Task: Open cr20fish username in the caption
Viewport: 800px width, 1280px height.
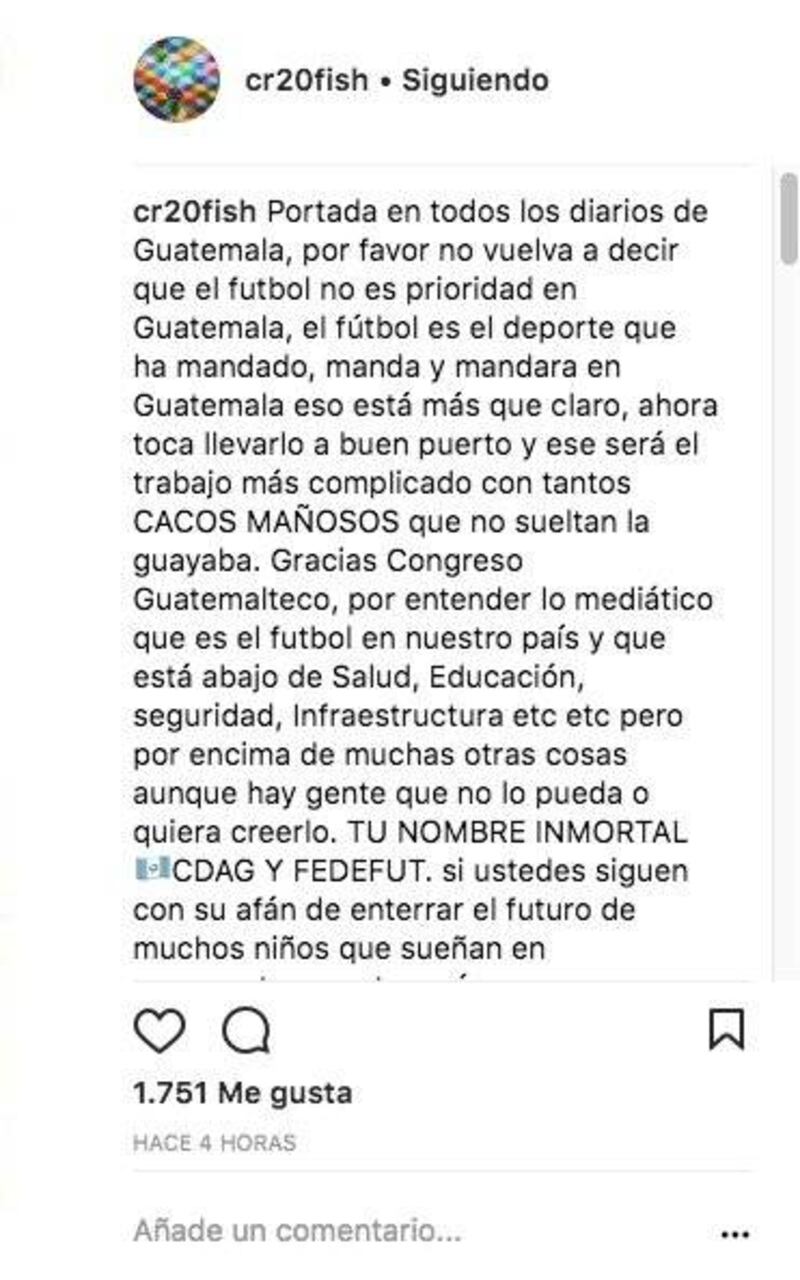Action: tap(196, 212)
